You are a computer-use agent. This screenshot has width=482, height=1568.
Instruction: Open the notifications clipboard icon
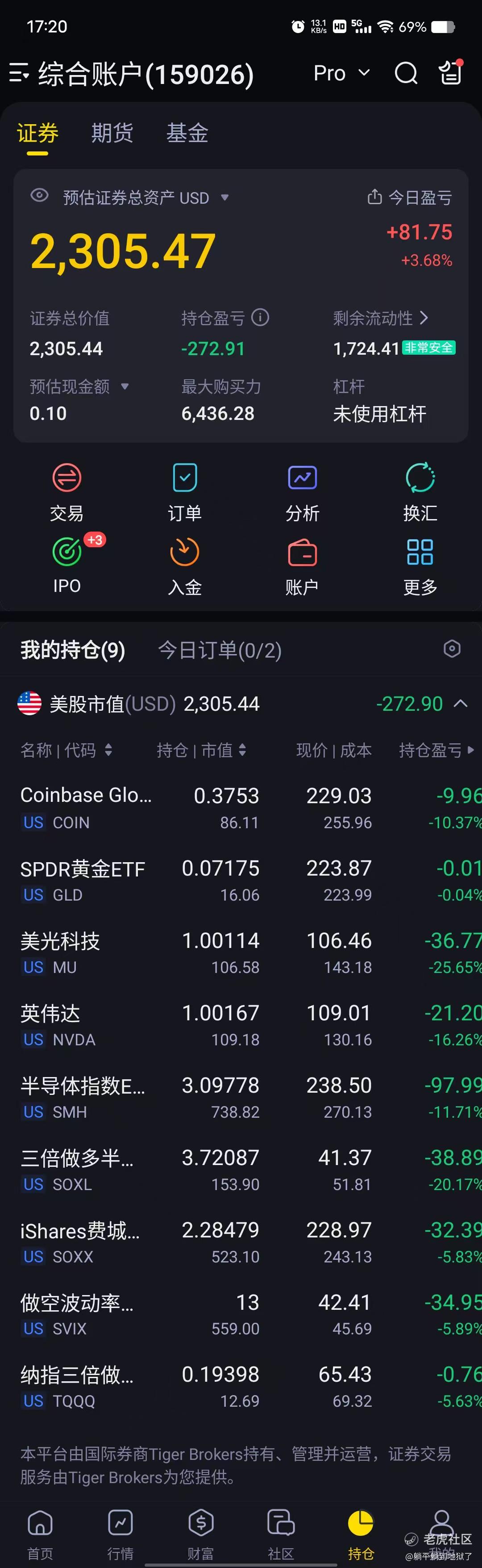pos(450,73)
